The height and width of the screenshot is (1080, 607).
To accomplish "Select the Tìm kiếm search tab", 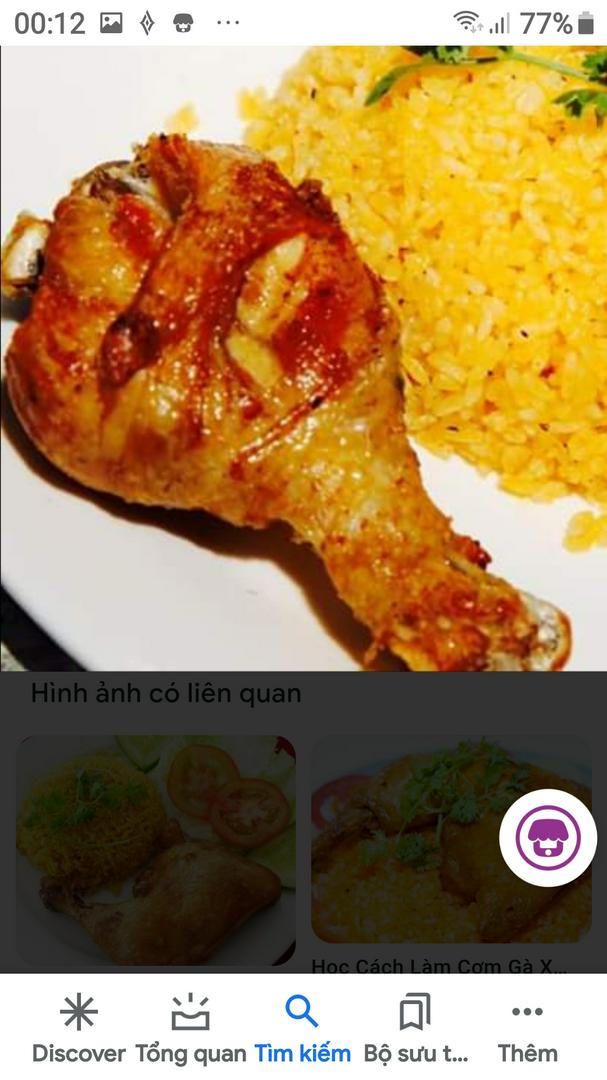I will click(302, 1028).
